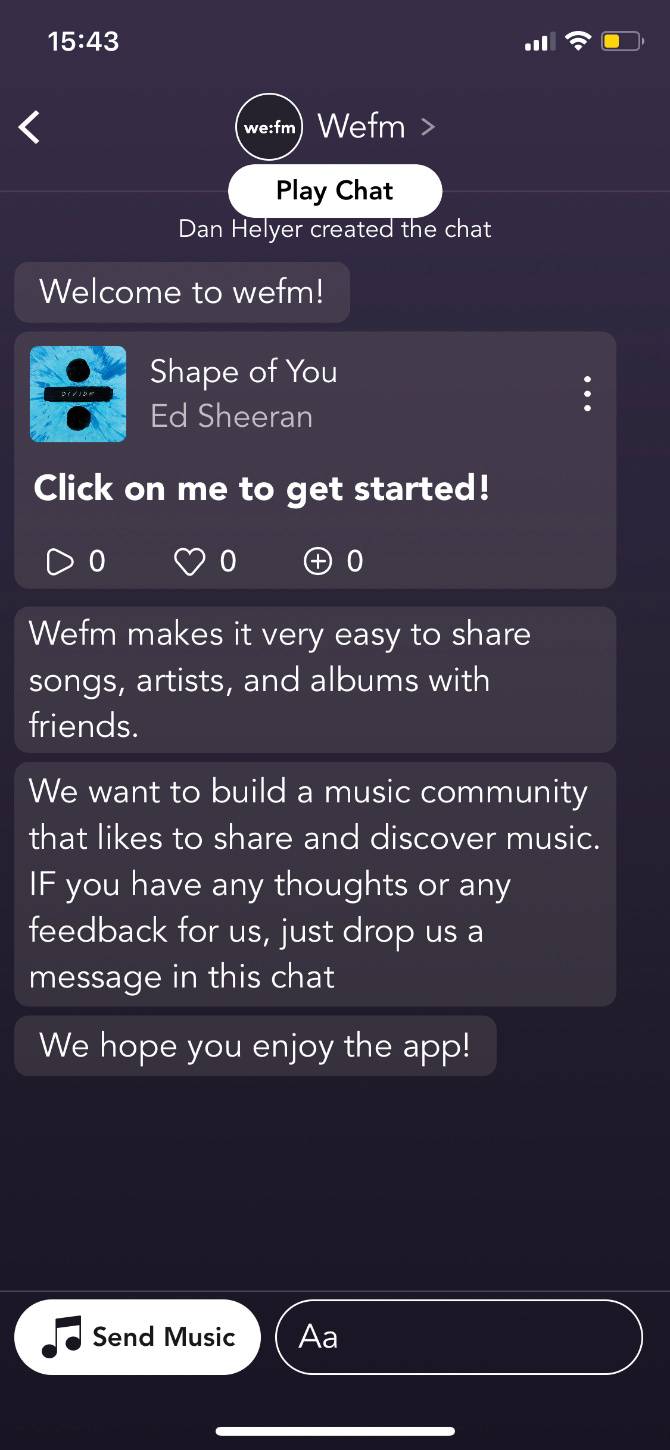The height and width of the screenshot is (1450, 670).
Task: Open Wefm chat details from the header
Action: coord(360,127)
